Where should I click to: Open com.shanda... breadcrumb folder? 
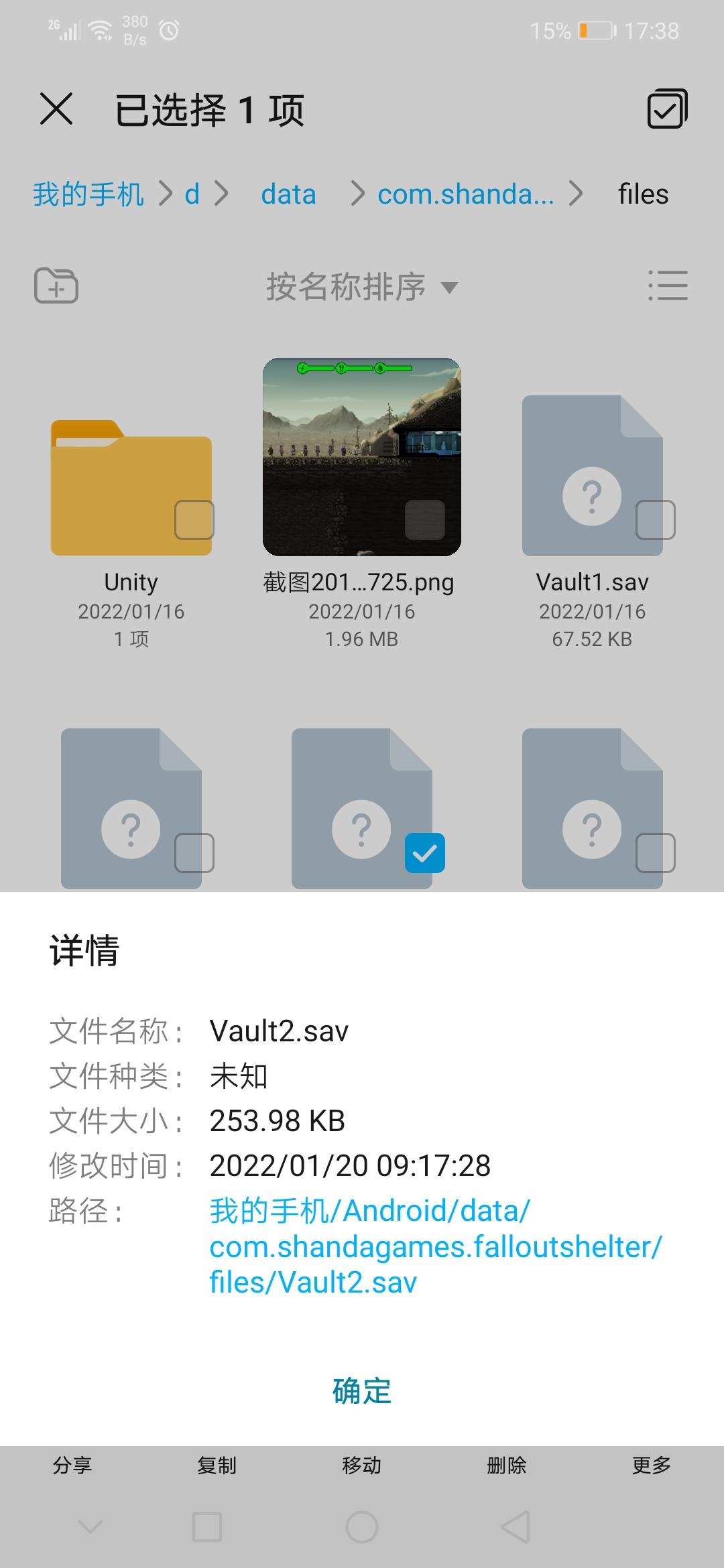[465, 194]
